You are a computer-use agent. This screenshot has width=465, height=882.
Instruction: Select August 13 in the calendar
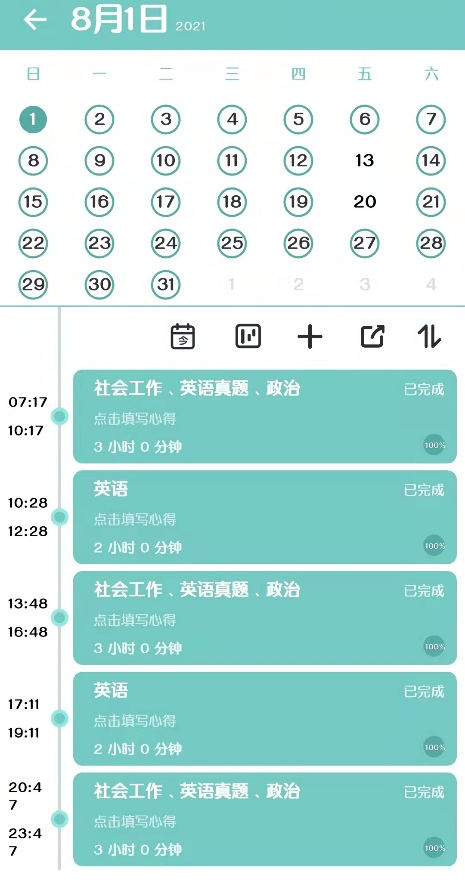pyautogui.click(x=364, y=161)
